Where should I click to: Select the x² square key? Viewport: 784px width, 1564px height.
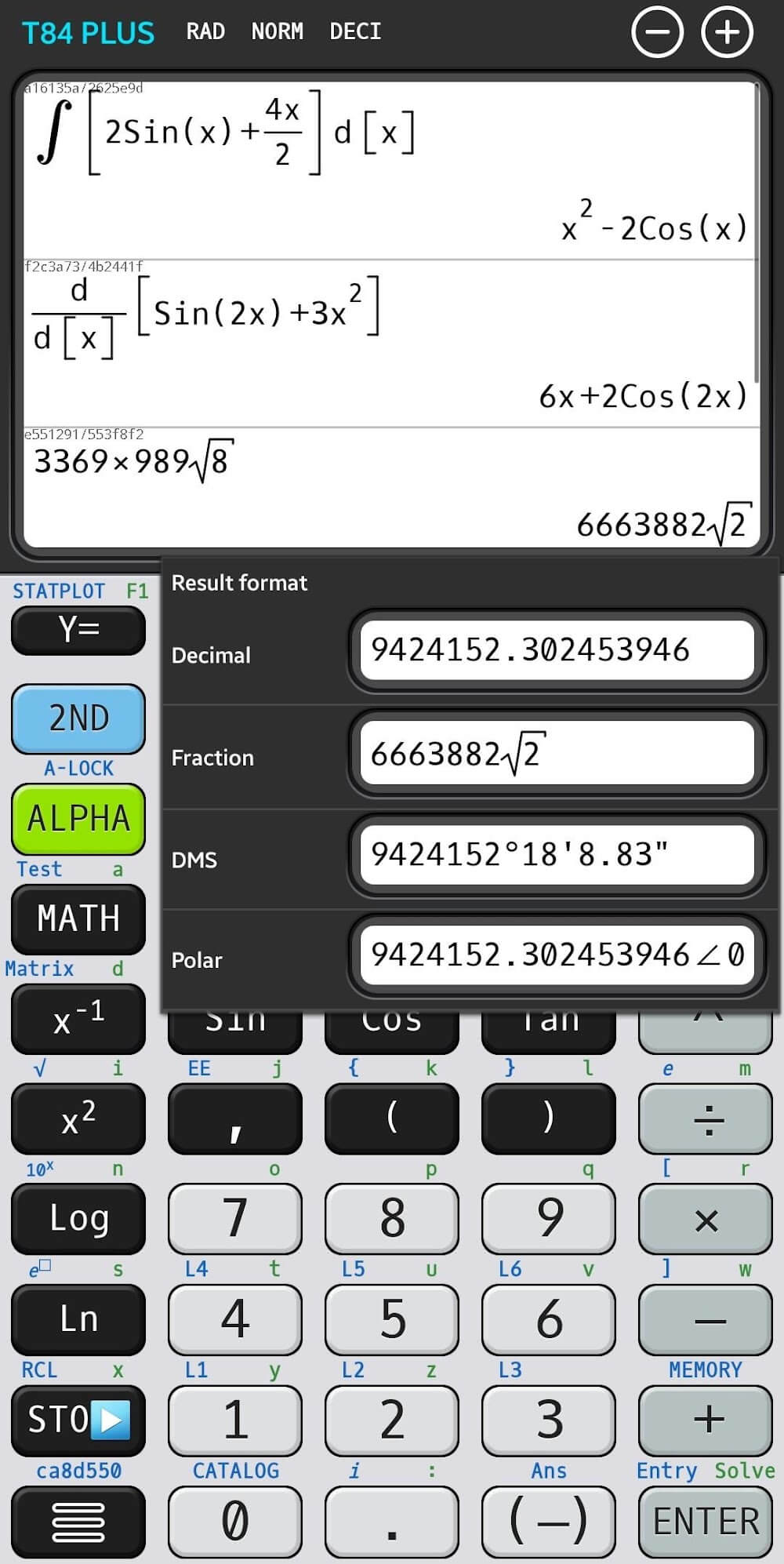[x=78, y=1118]
